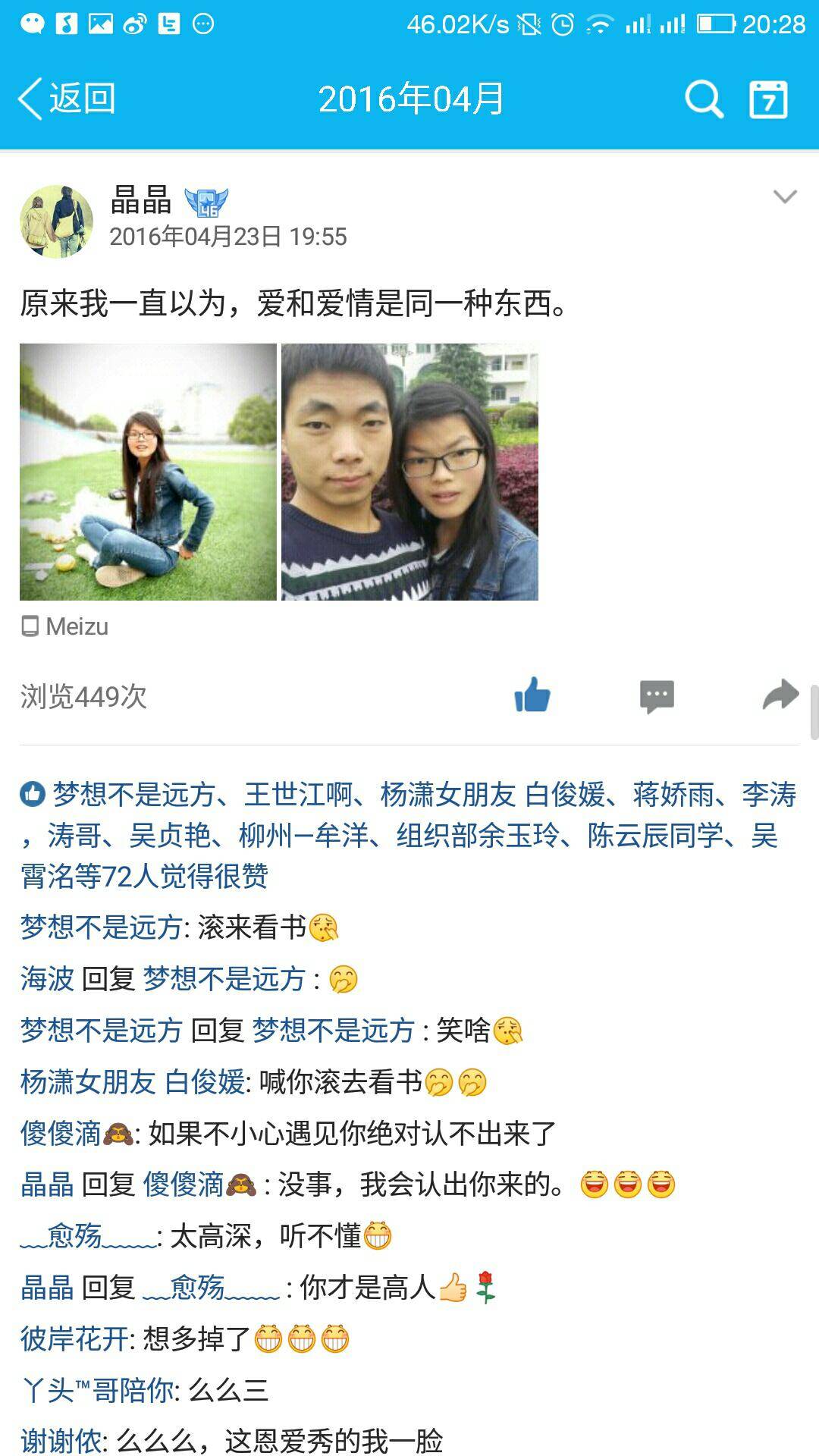Like 晶晶's post with thumbs-up
The image size is (819, 1456).
pyautogui.click(x=532, y=695)
